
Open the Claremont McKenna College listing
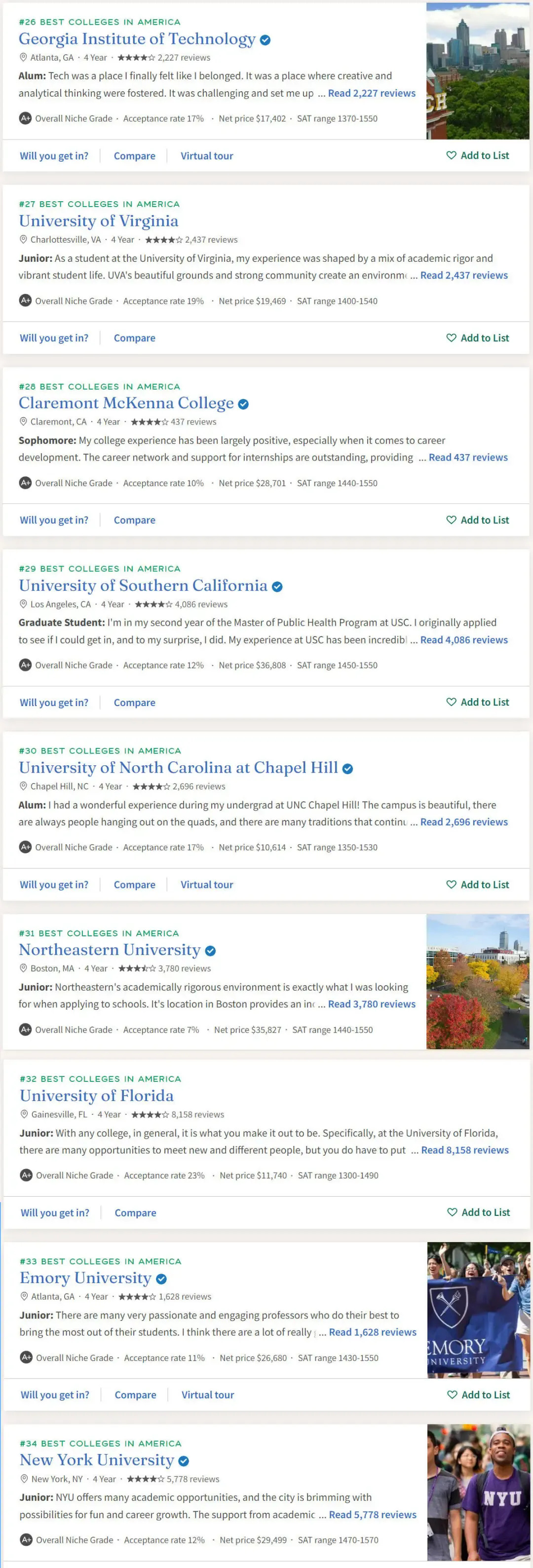coord(126,403)
